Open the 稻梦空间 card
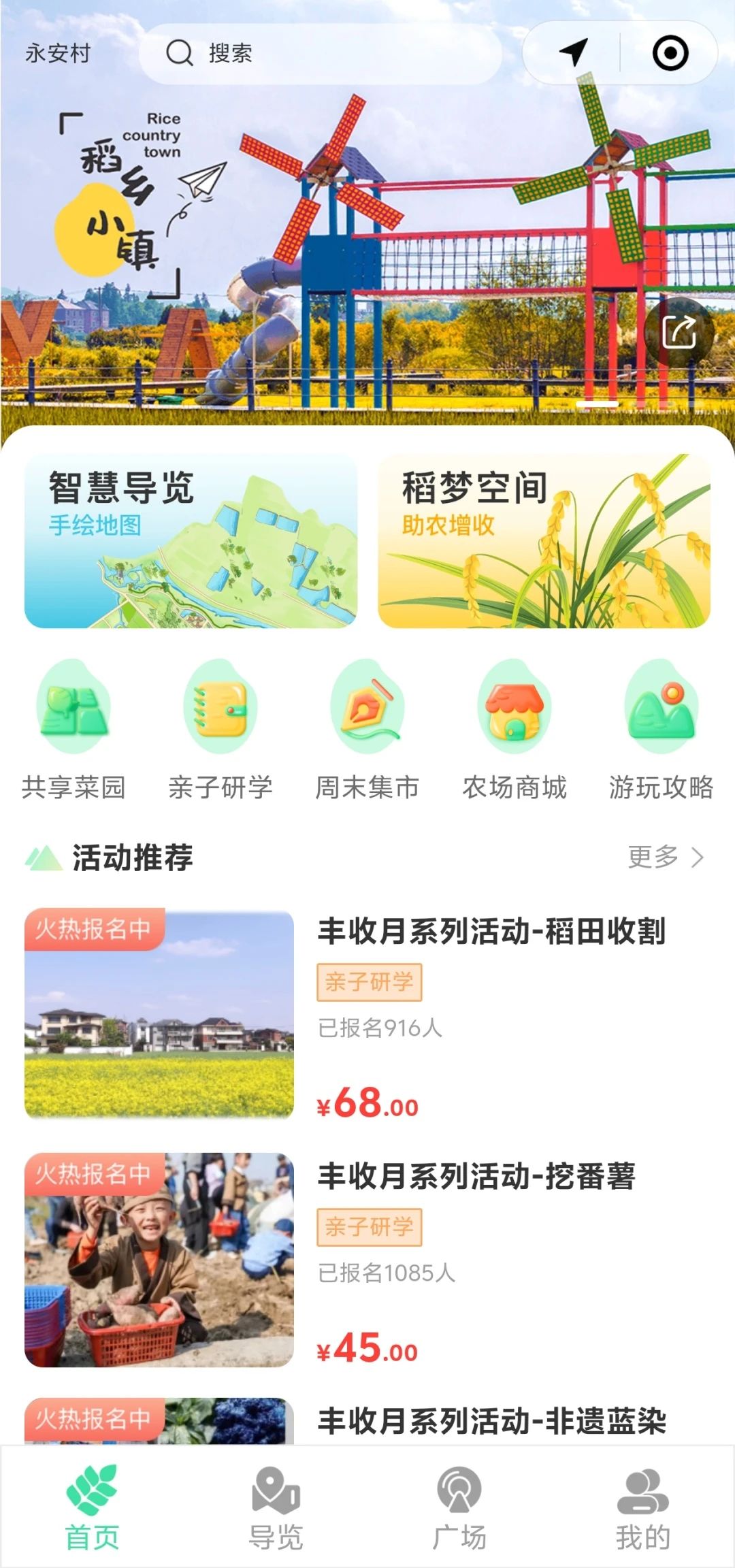 (544, 541)
